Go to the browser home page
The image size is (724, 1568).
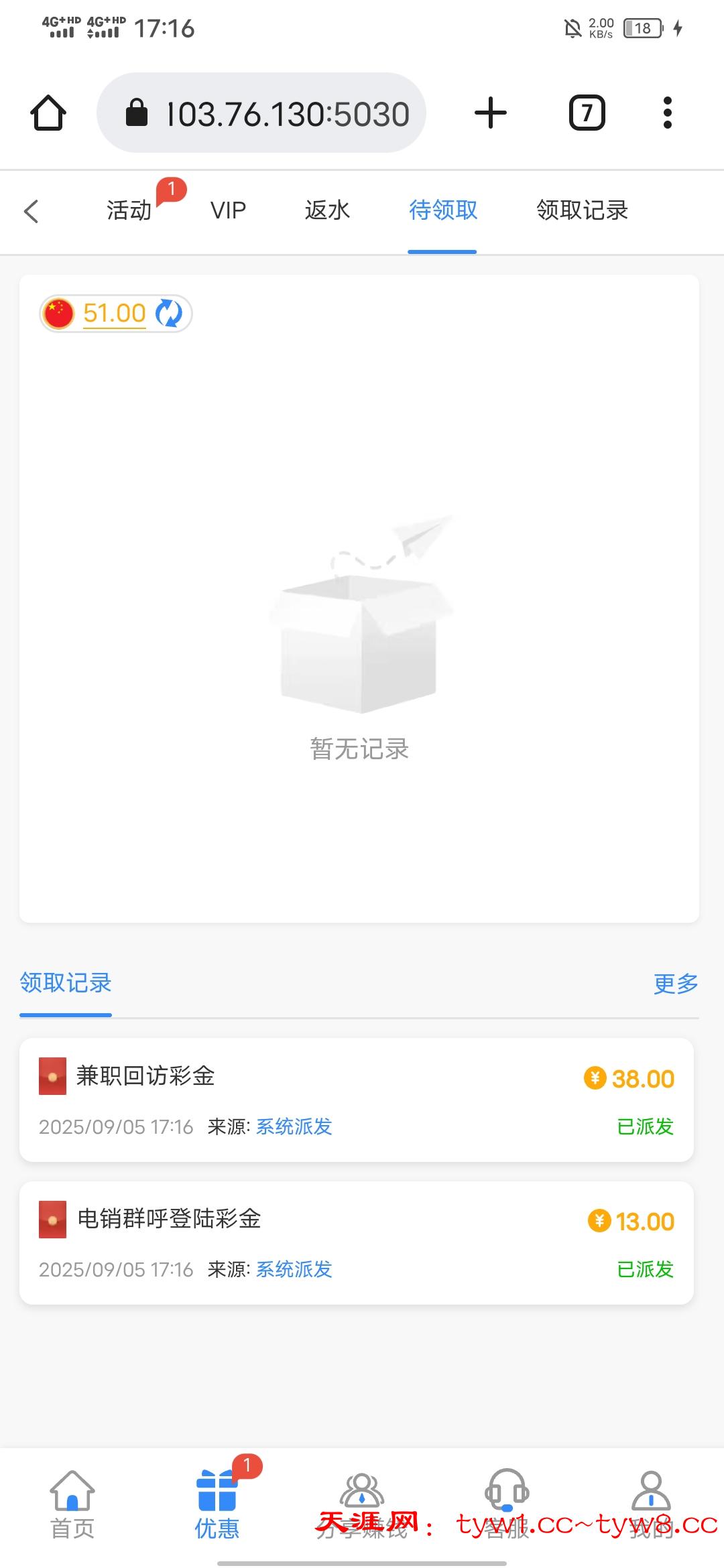pyautogui.click(x=48, y=113)
